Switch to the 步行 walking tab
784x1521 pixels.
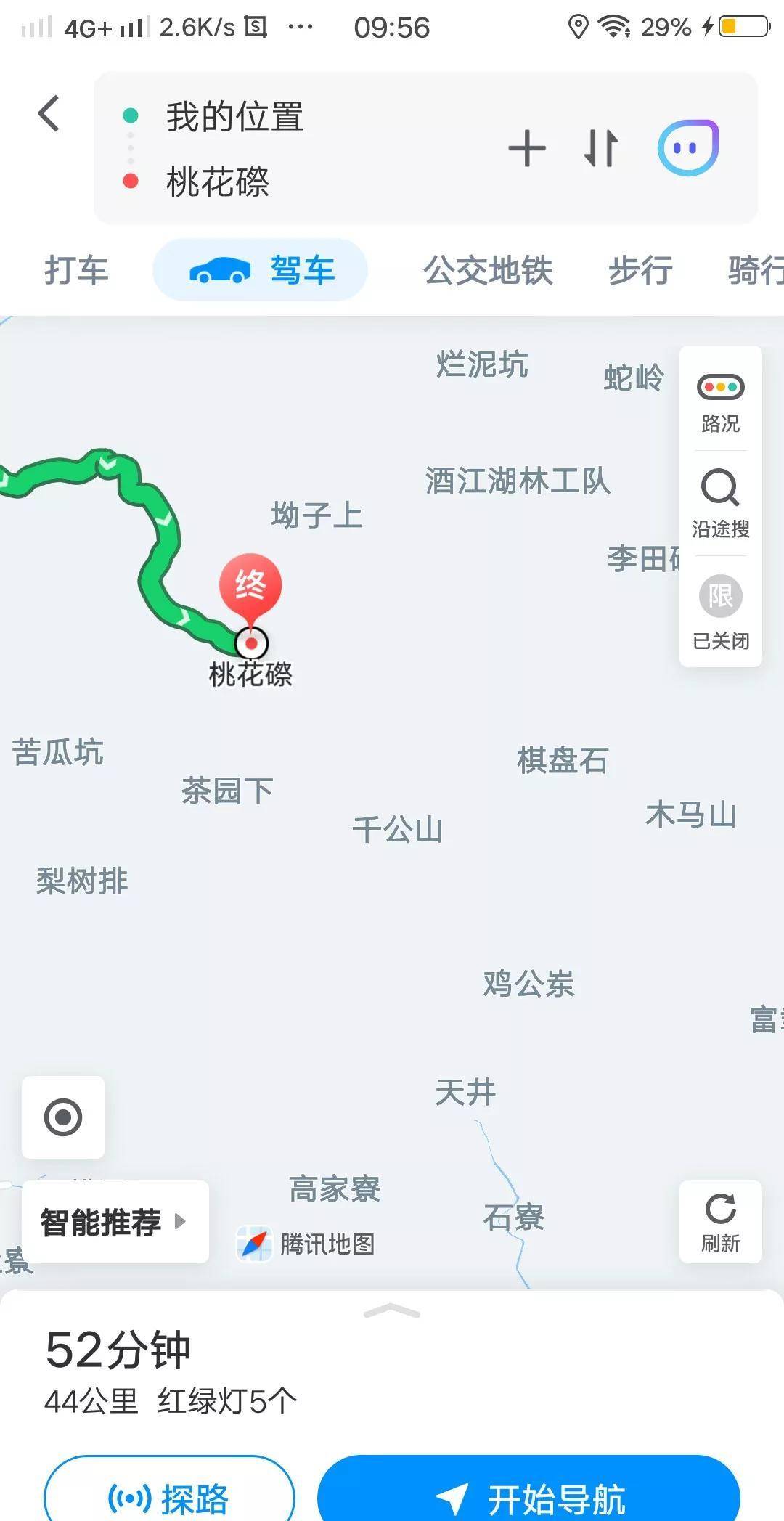click(x=640, y=270)
